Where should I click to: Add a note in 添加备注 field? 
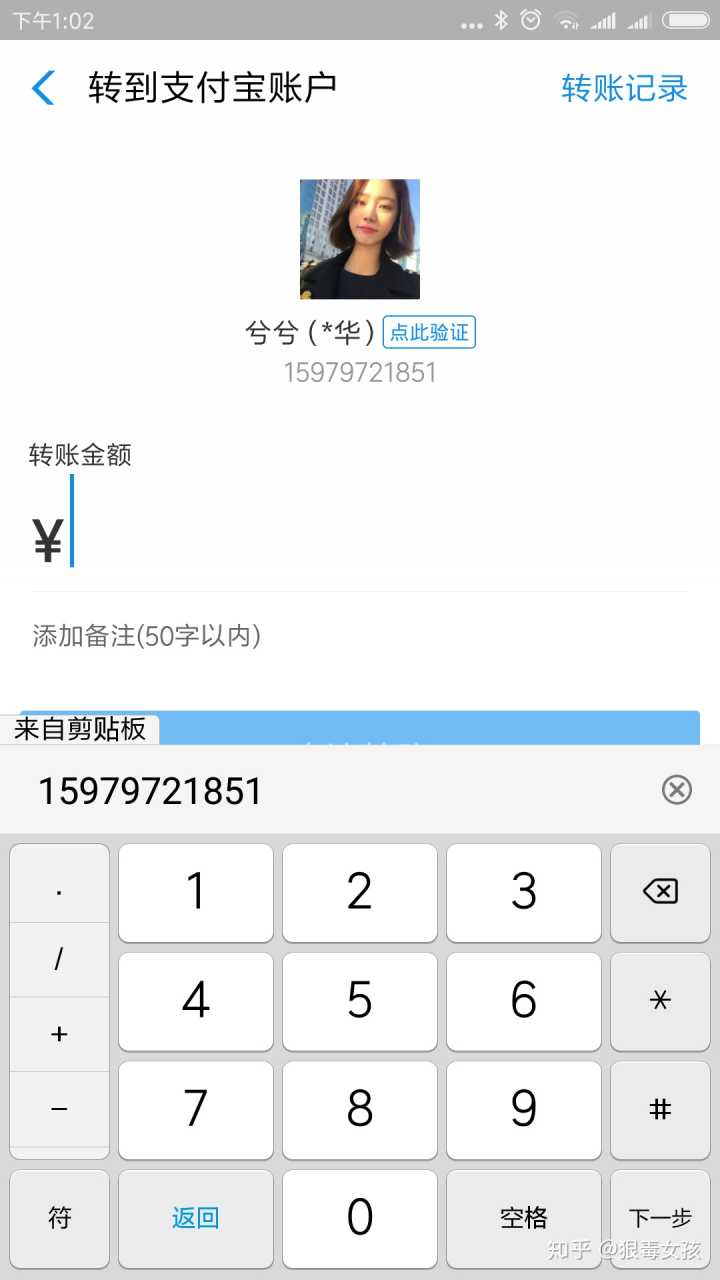[360, 636]
